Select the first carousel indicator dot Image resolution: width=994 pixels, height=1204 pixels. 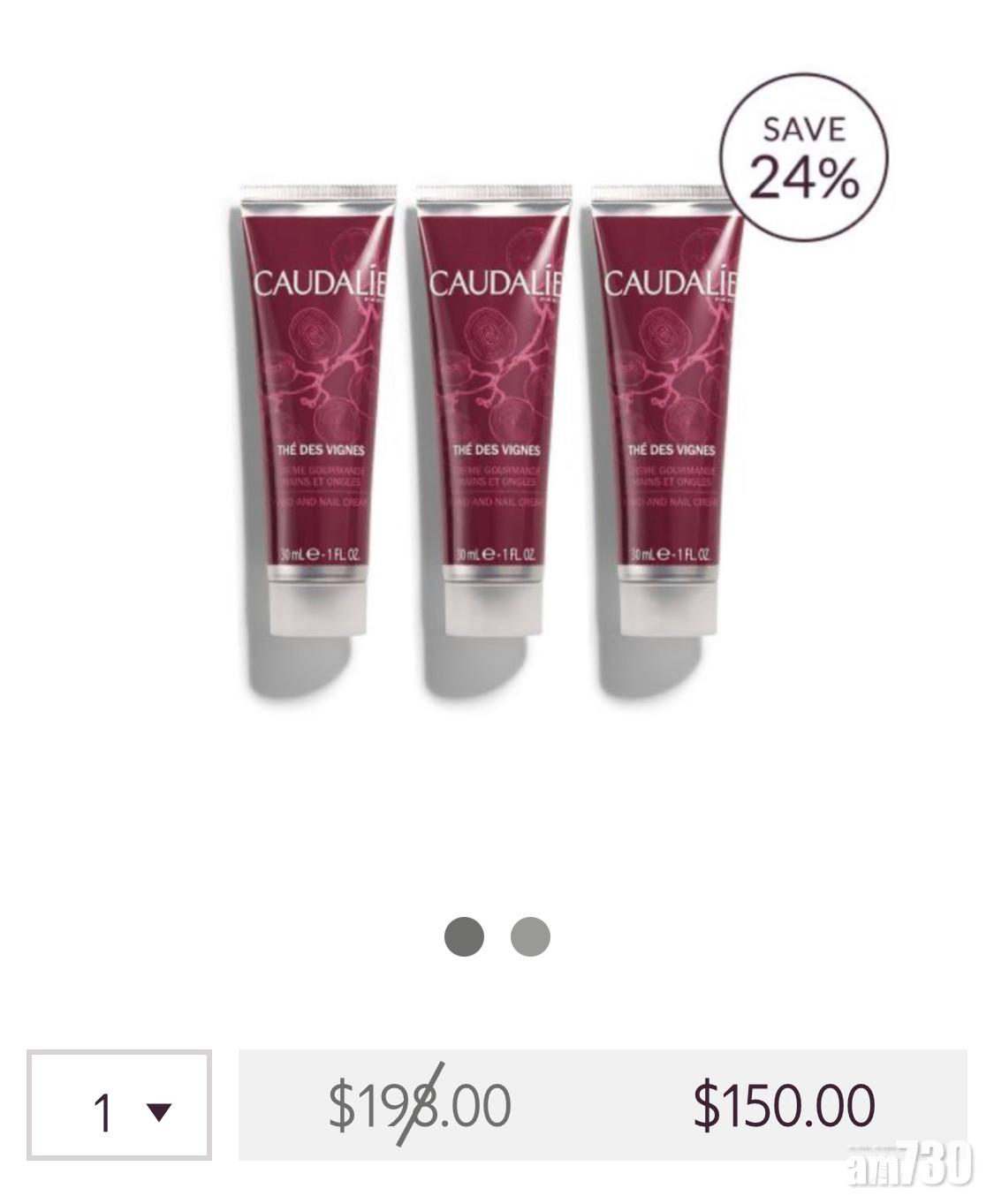[x=464, y=936]
